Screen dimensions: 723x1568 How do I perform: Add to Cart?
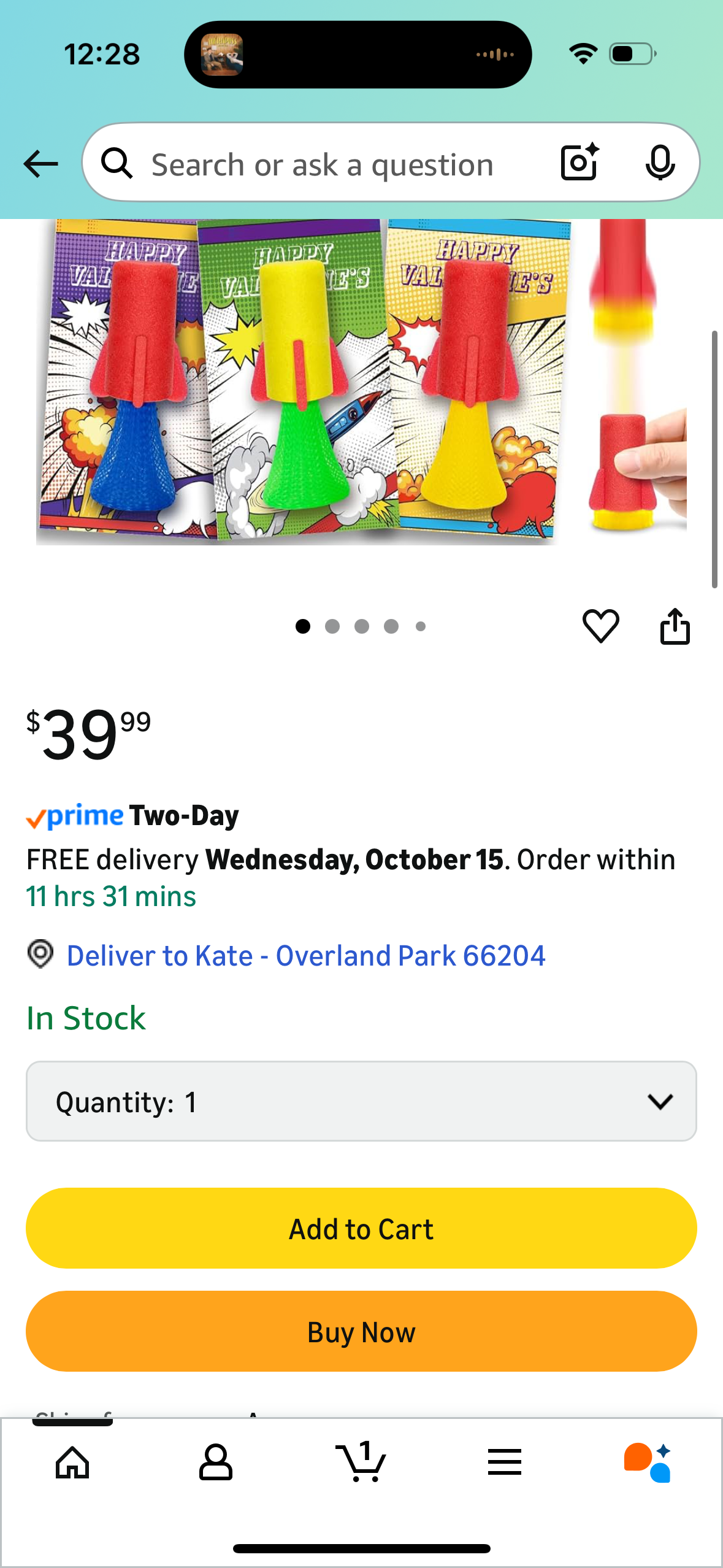(x=361, y=1229)
